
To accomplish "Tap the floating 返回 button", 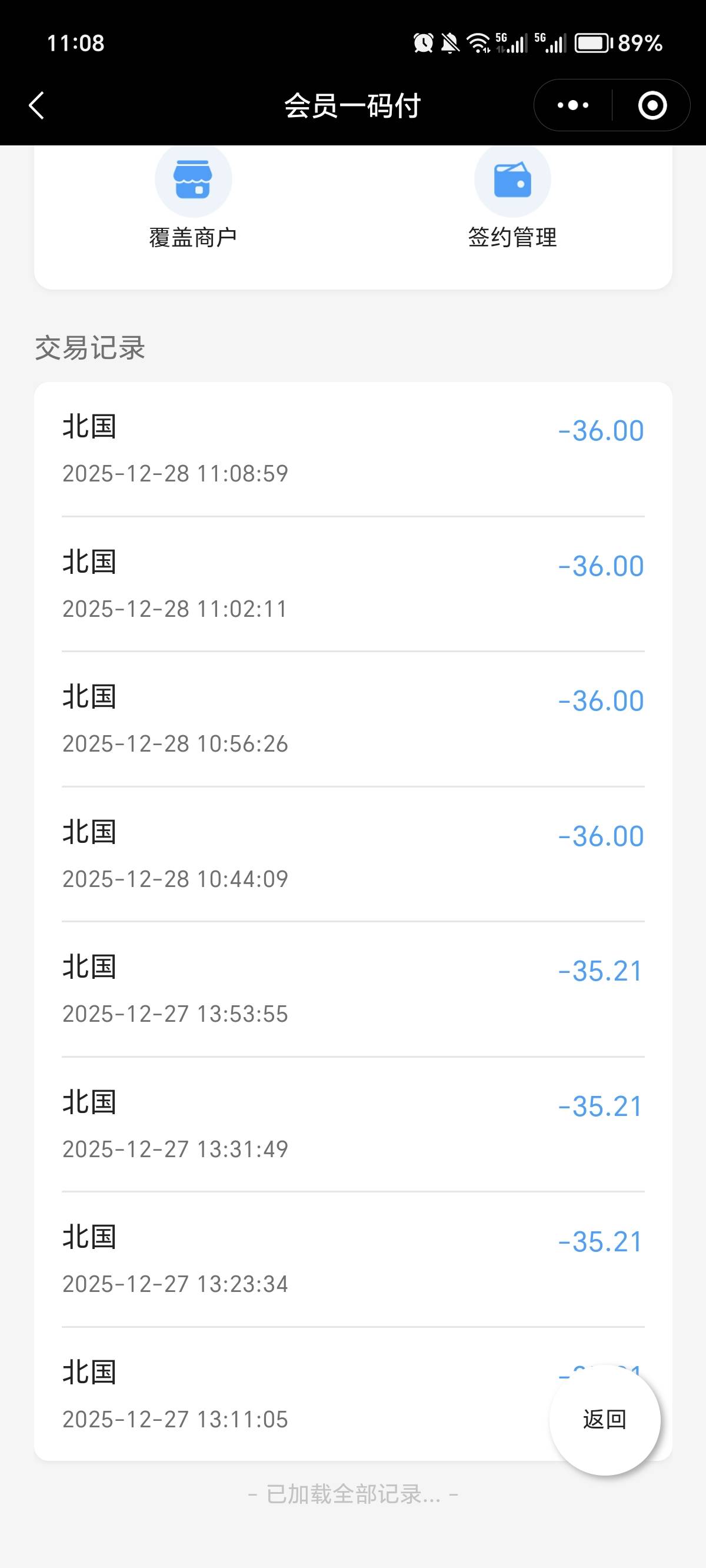I will (x=604, y=1419).
